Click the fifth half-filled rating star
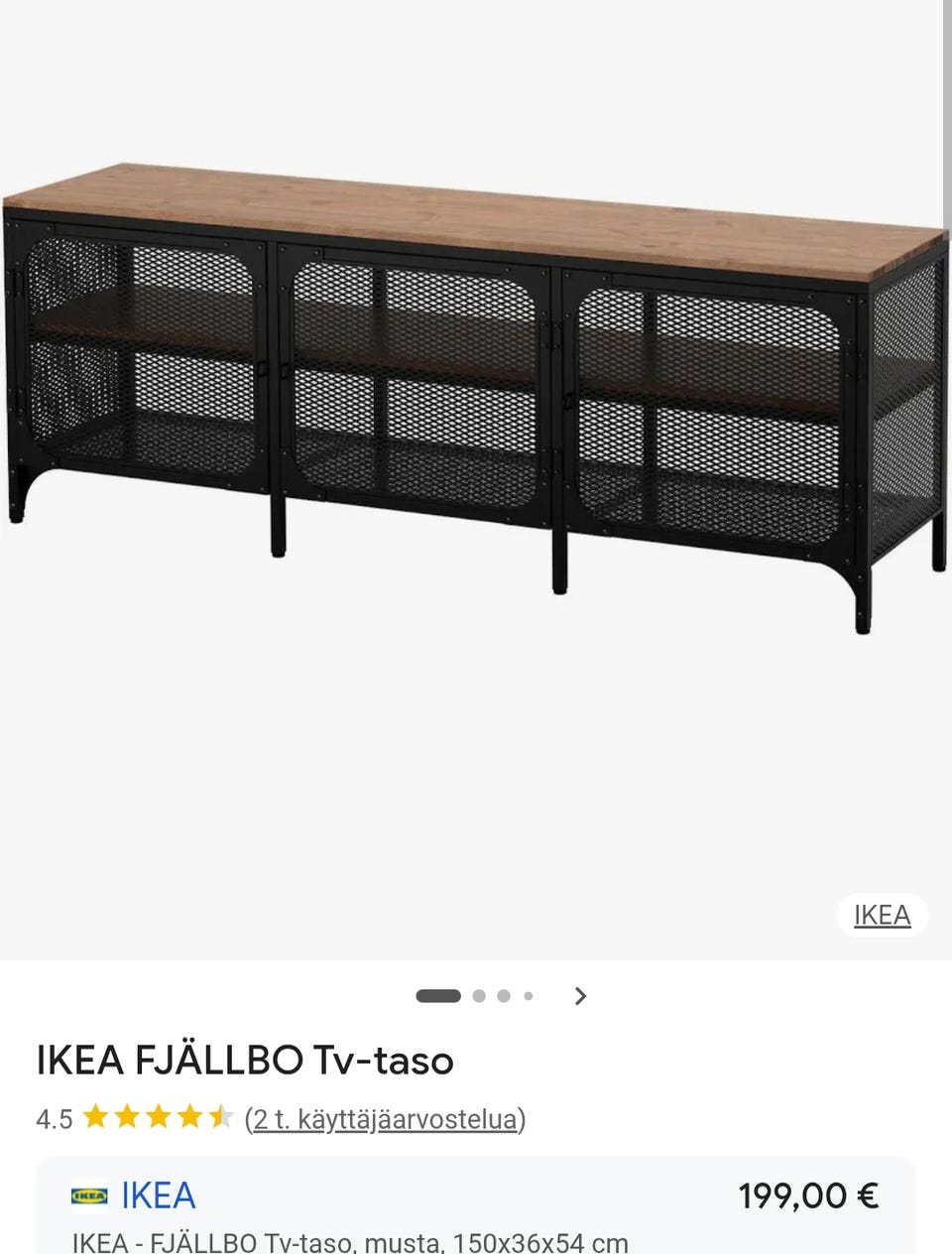Image resolution: width=952 pixels, height=1254 pixels. [220, 1117]
